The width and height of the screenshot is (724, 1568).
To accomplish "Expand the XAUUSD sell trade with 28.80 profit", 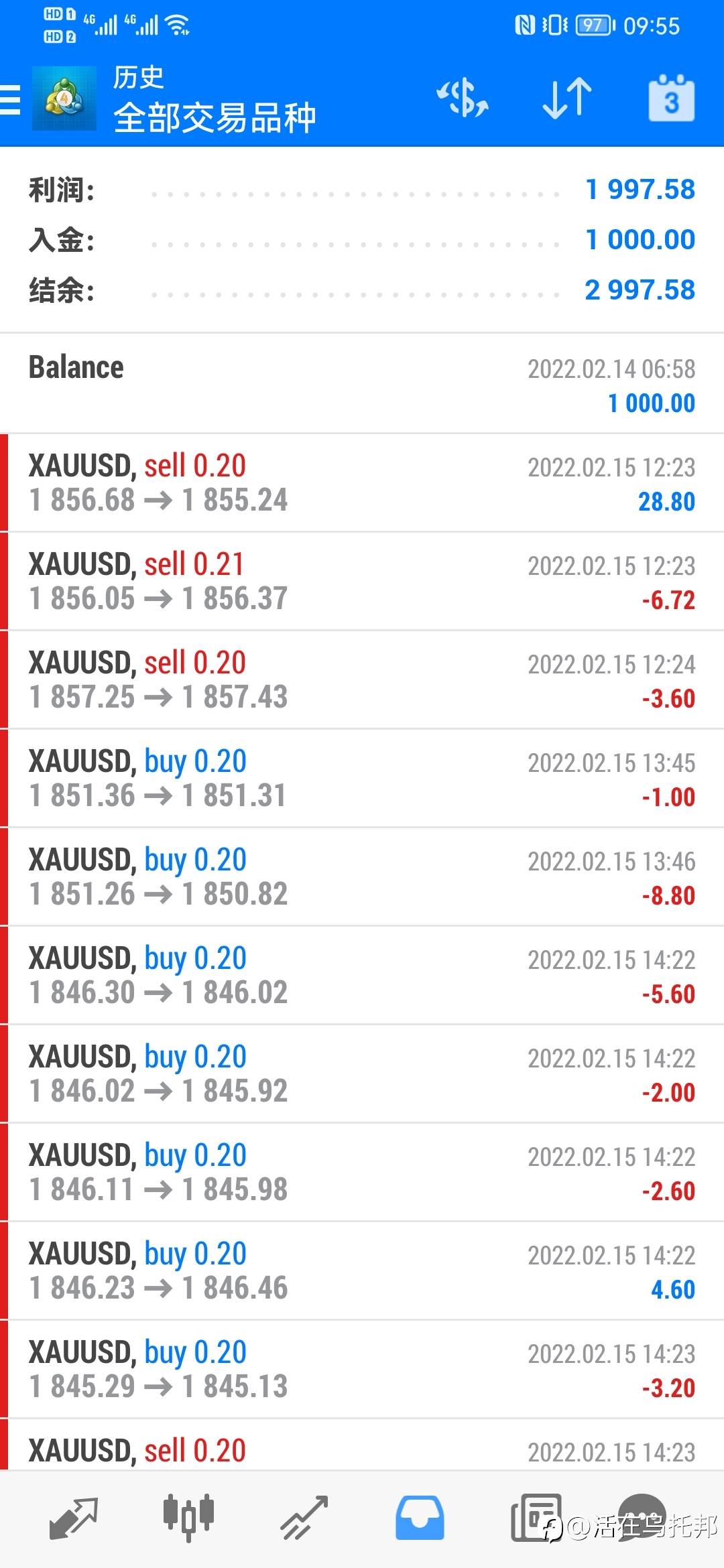I will click(362, 482).
